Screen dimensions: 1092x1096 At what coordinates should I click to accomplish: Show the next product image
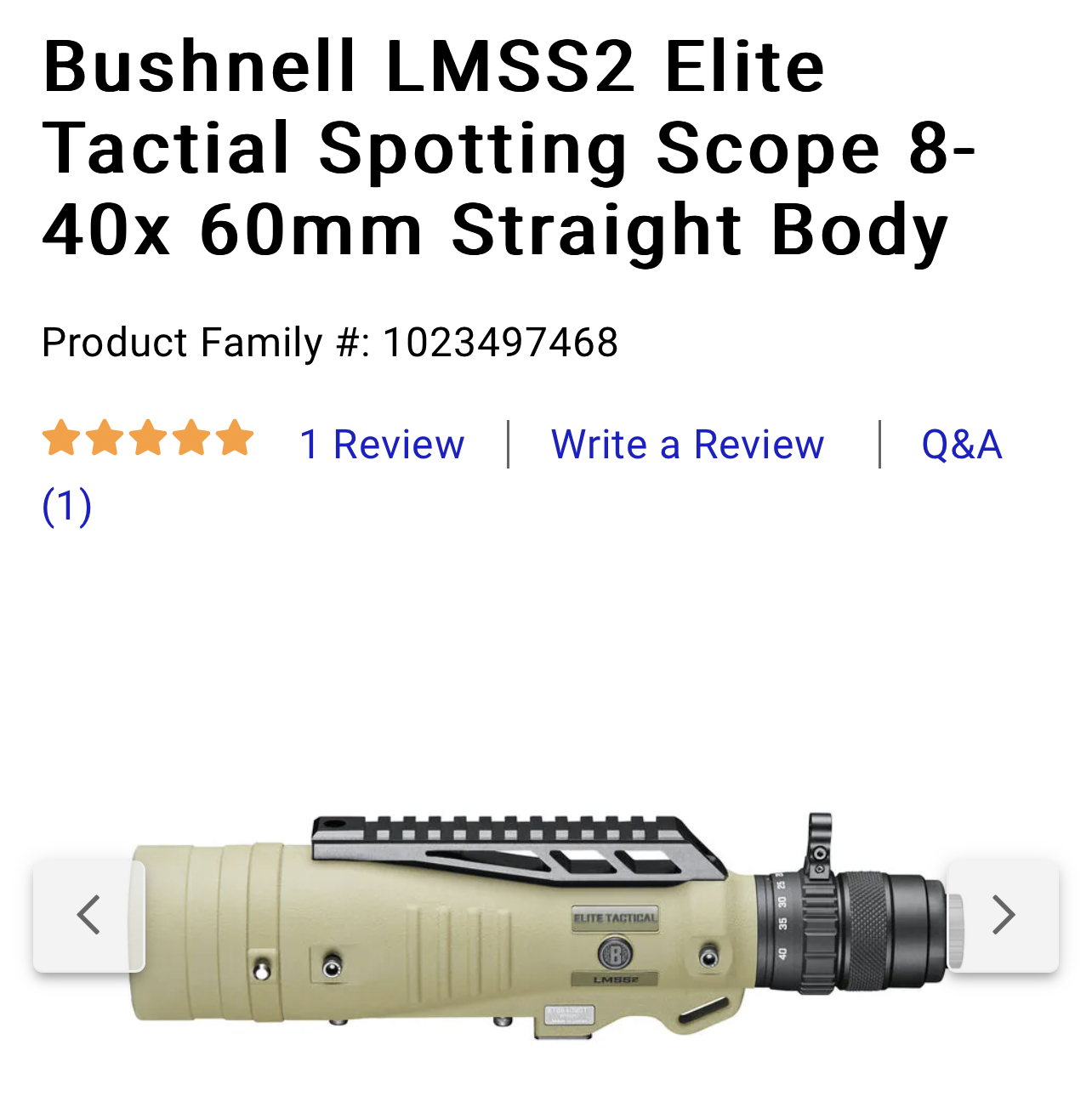pos(1004,916)
